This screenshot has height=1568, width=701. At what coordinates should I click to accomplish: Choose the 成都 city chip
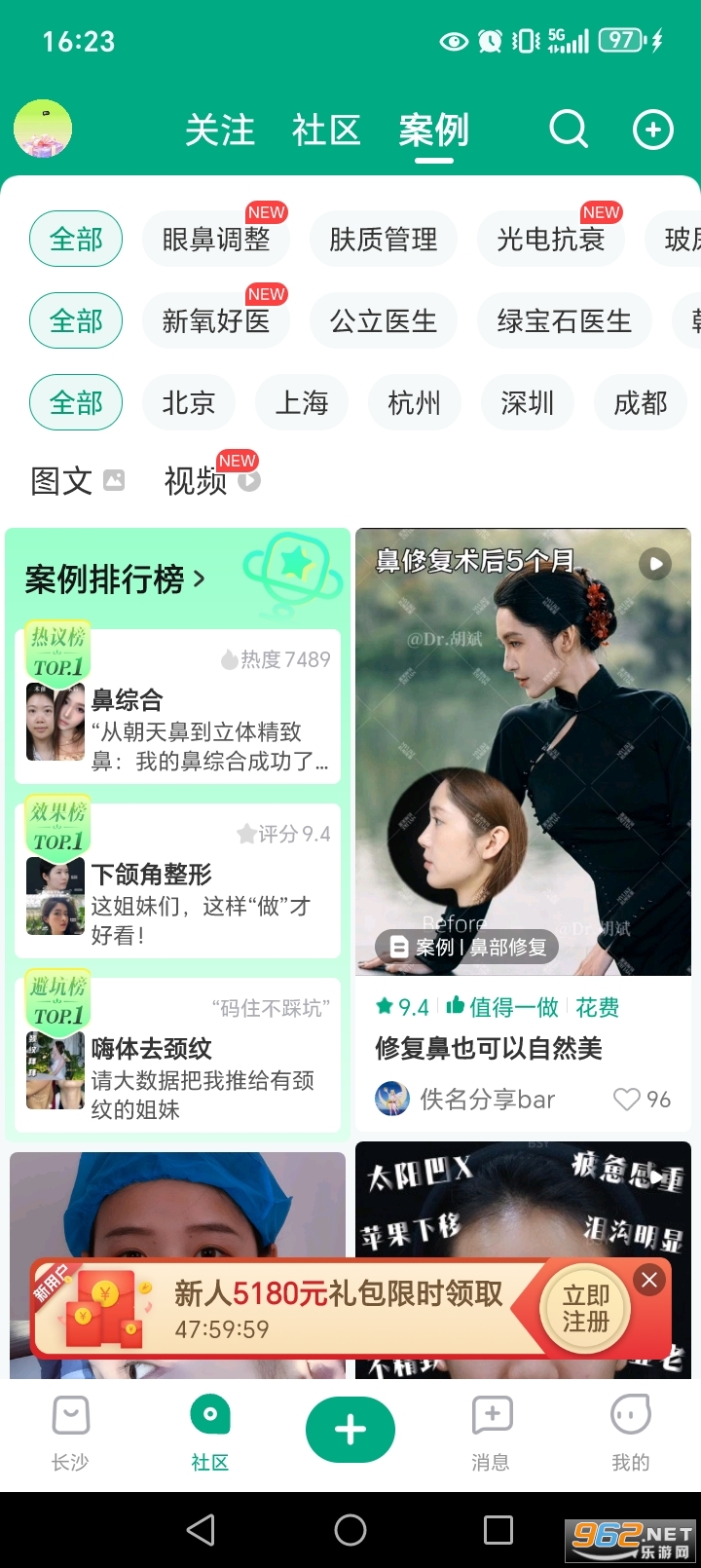coord(640,403)
